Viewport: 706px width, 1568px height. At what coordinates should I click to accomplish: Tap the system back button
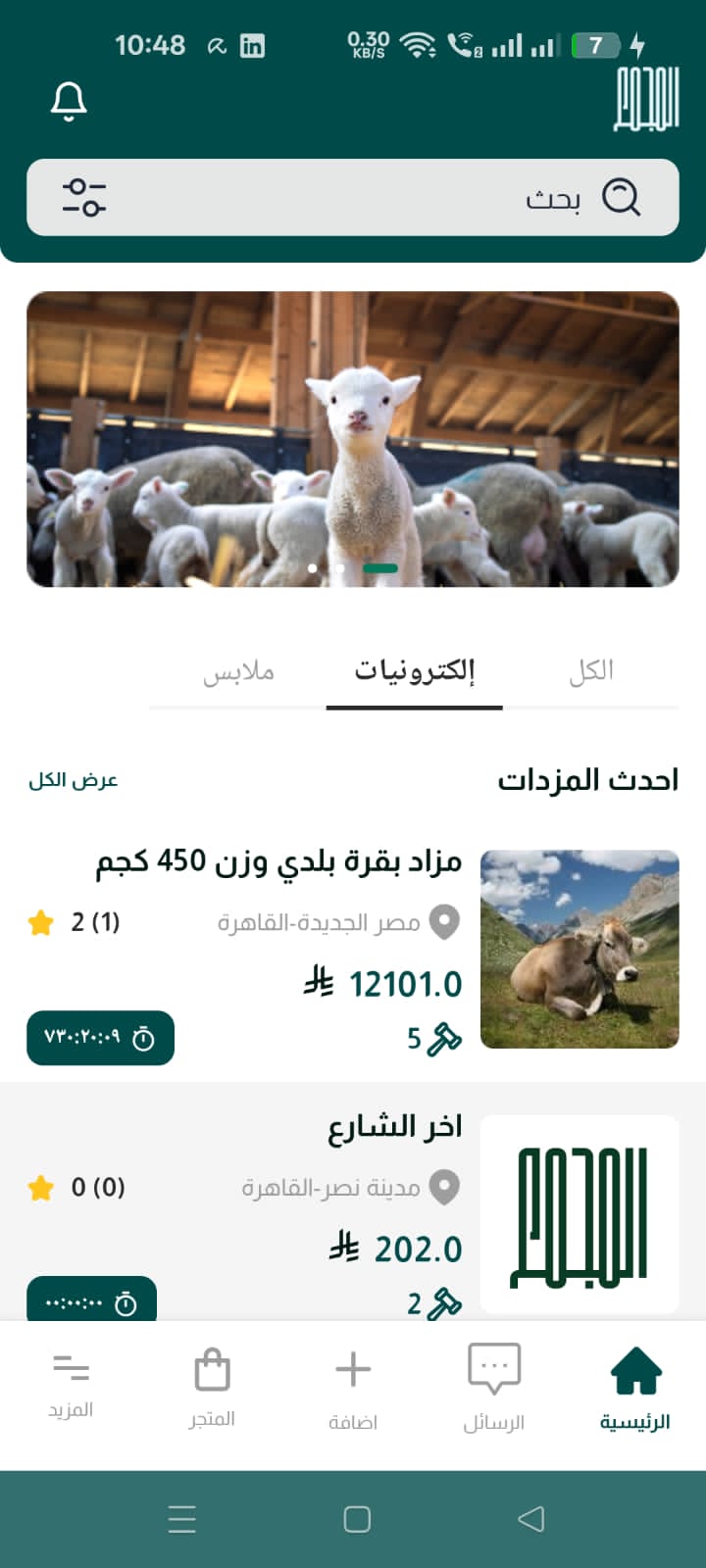tap(529, 1519)
